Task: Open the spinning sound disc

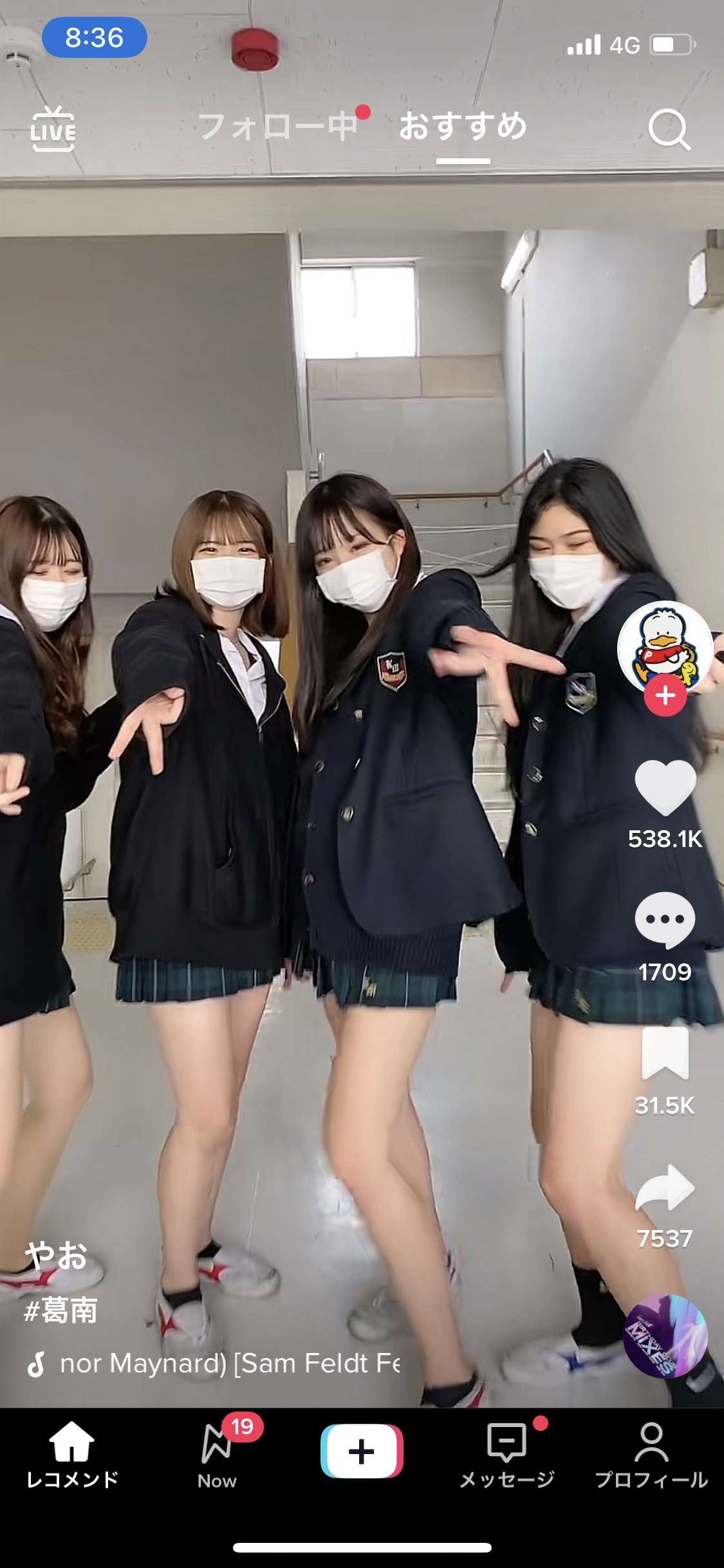Action: point(665,1337)
